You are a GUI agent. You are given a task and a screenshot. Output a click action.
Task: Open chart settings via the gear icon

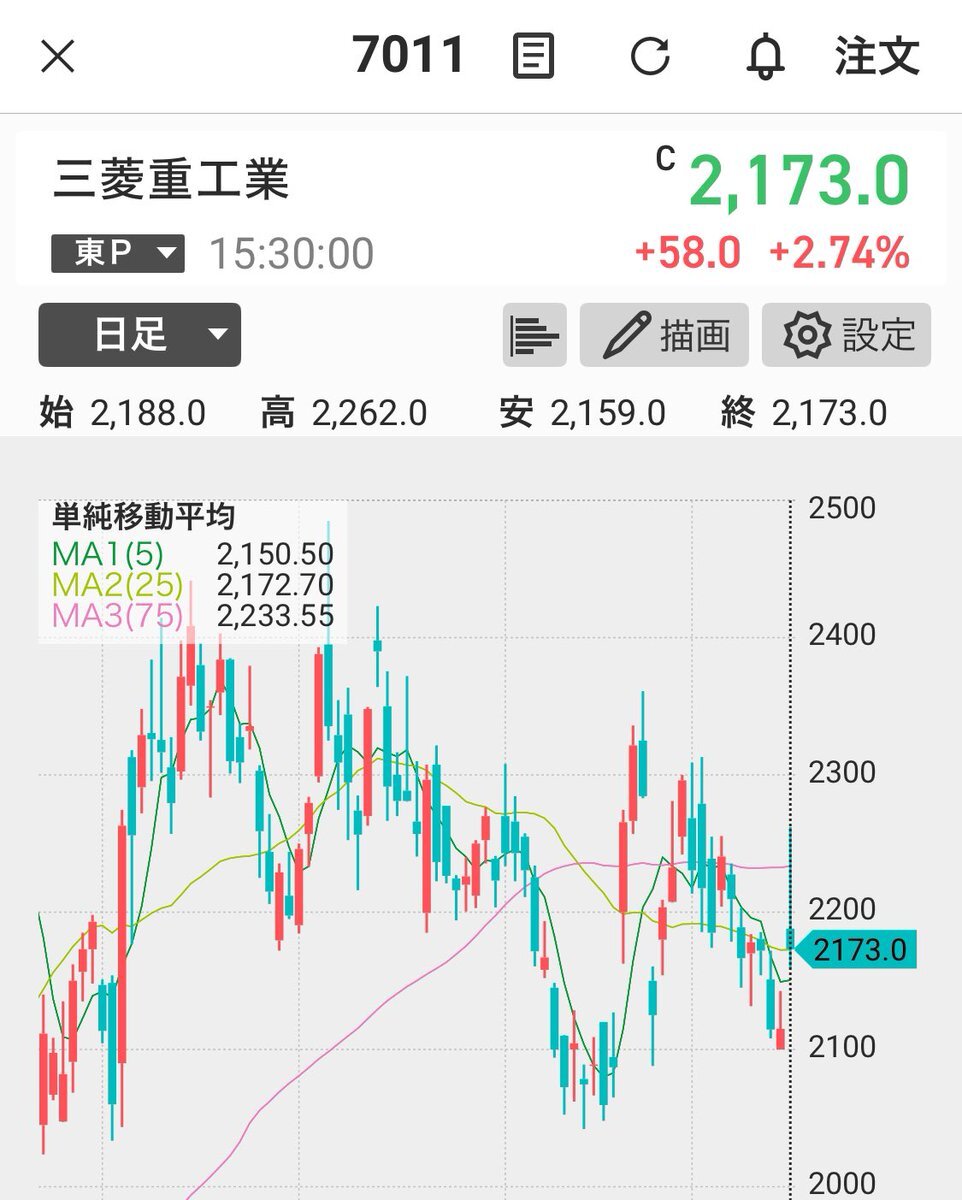point(806,335)
